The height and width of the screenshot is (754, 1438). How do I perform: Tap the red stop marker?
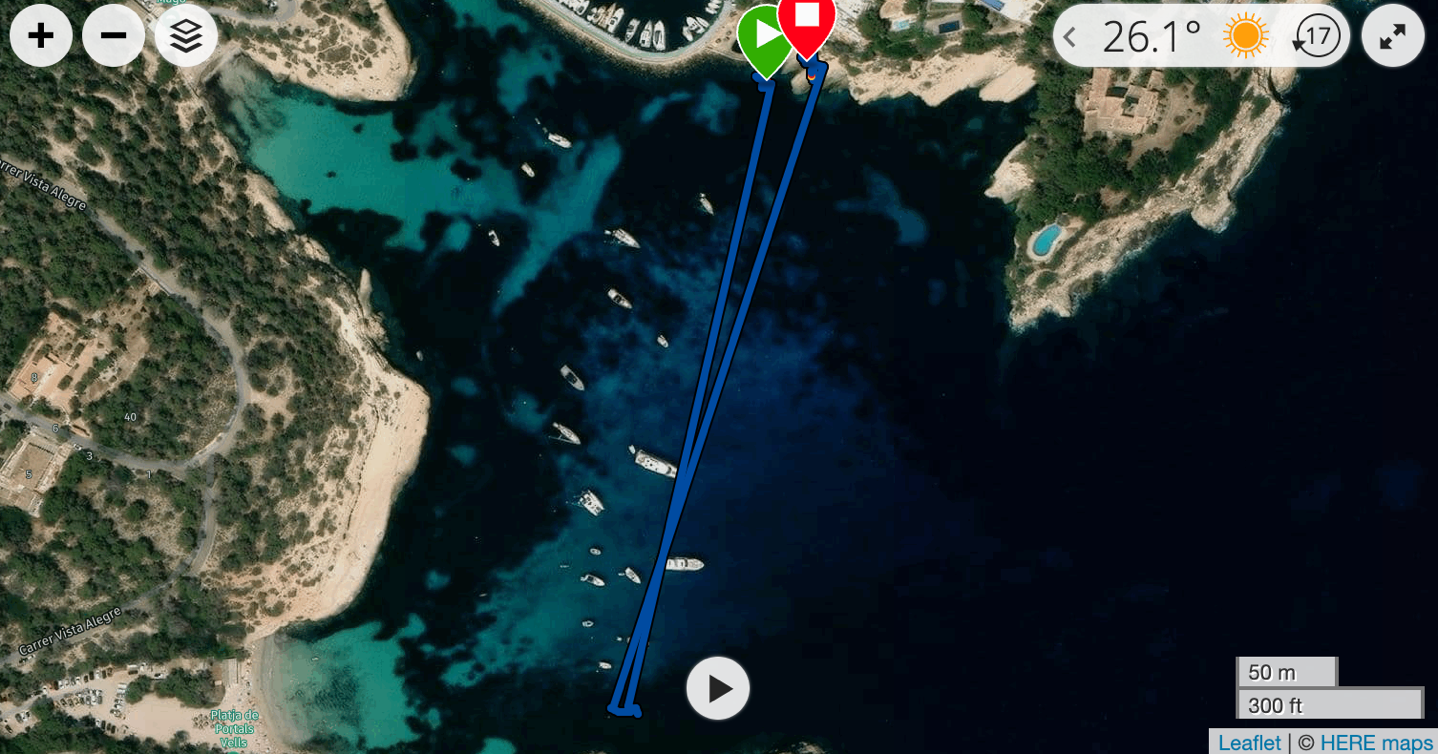click(807, 22)
